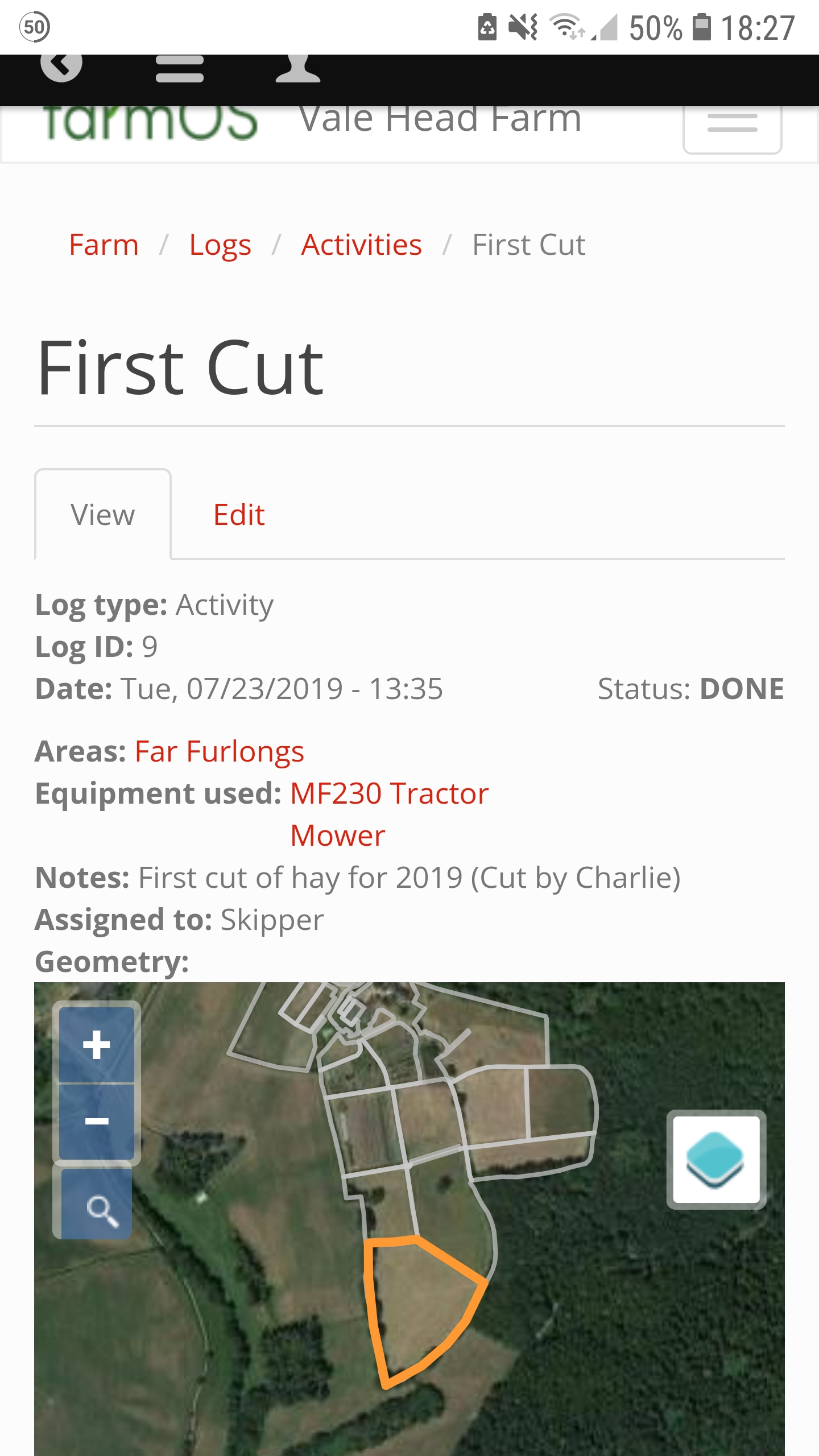Image resolution: width=819 pixels, height=1456 pixels.
Task: Switch to the Edit tab
Action: point(239,515)
